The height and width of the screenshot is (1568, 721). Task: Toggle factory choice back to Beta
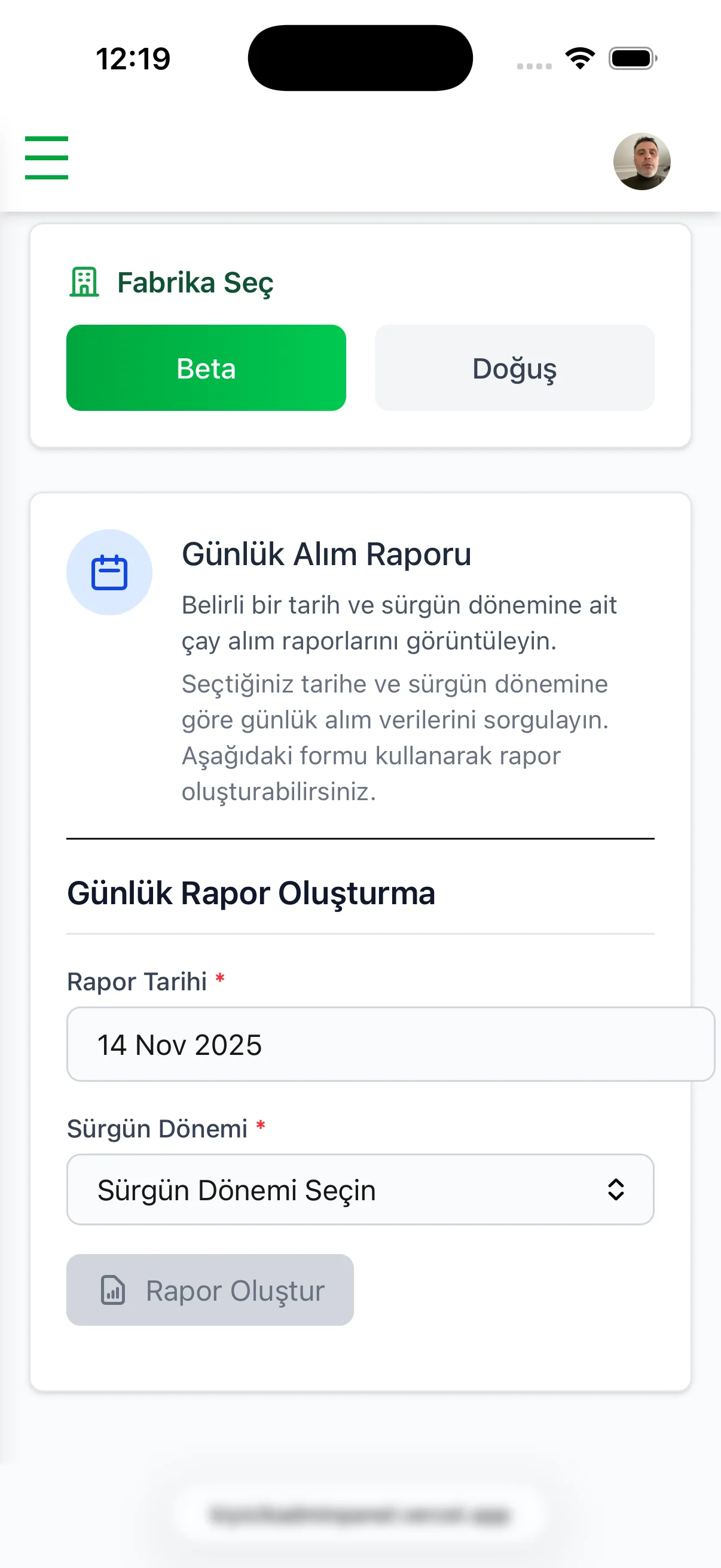[206, 368]
